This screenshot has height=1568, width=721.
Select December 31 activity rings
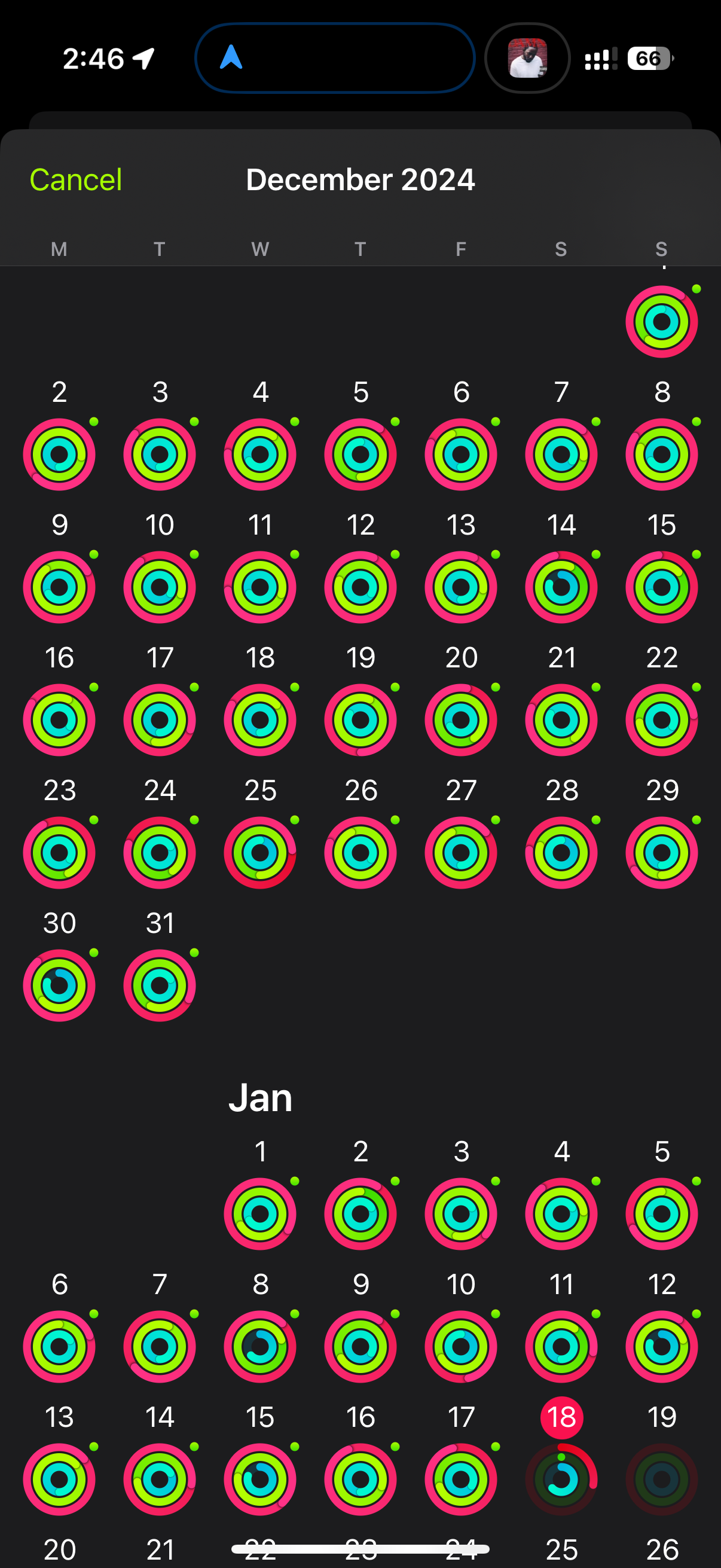point(160,985)
